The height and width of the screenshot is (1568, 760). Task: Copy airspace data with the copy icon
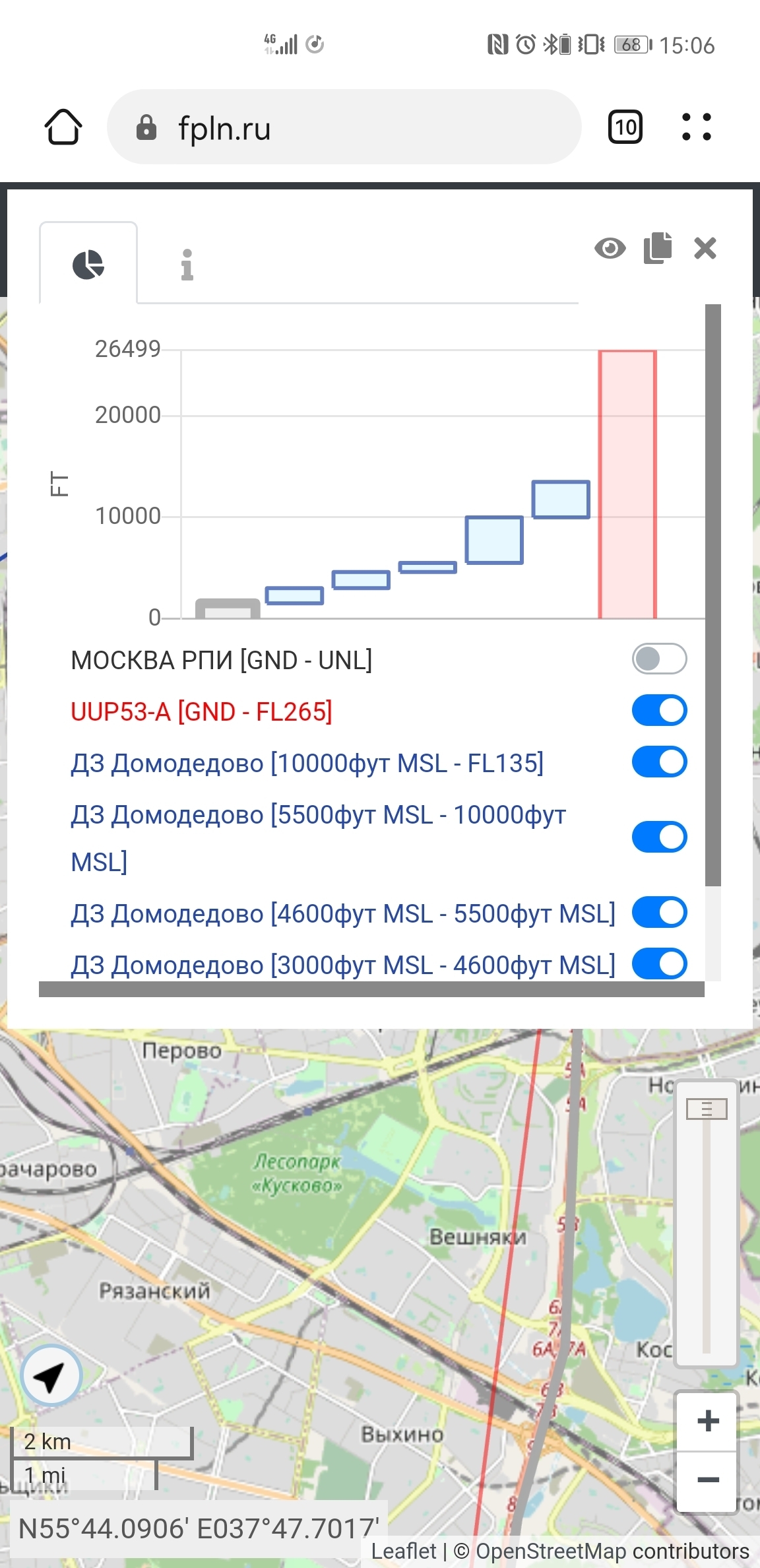point(658,248)
